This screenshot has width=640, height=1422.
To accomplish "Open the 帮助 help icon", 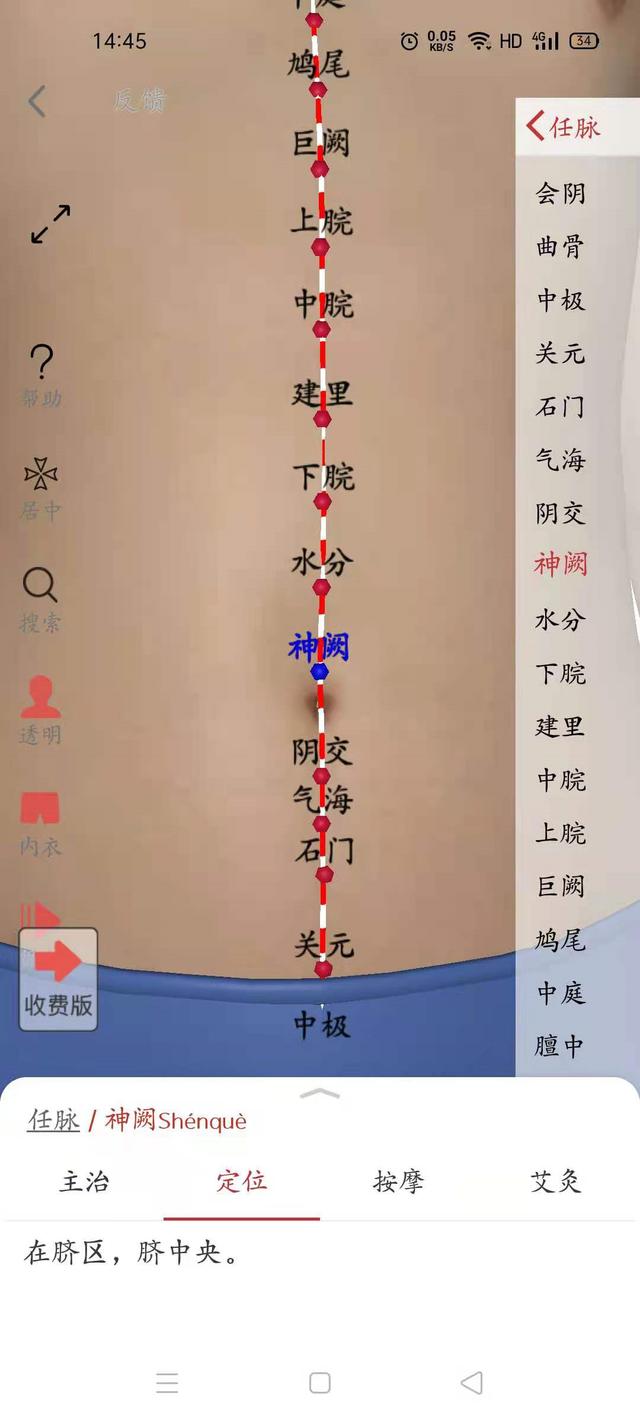I will [41, 374].
